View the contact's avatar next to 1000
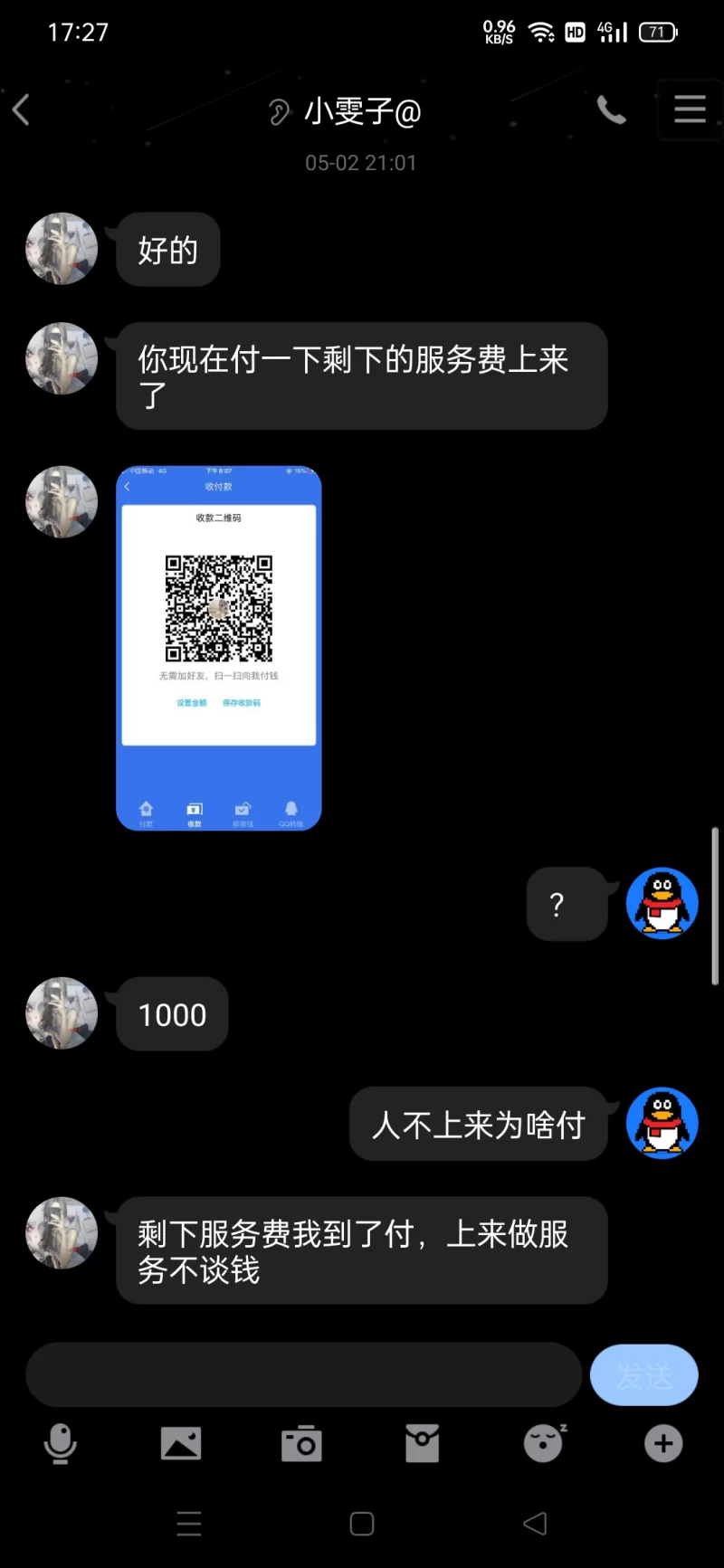The width and height of the screenshot is (724, 1568). coord(62,1012)
